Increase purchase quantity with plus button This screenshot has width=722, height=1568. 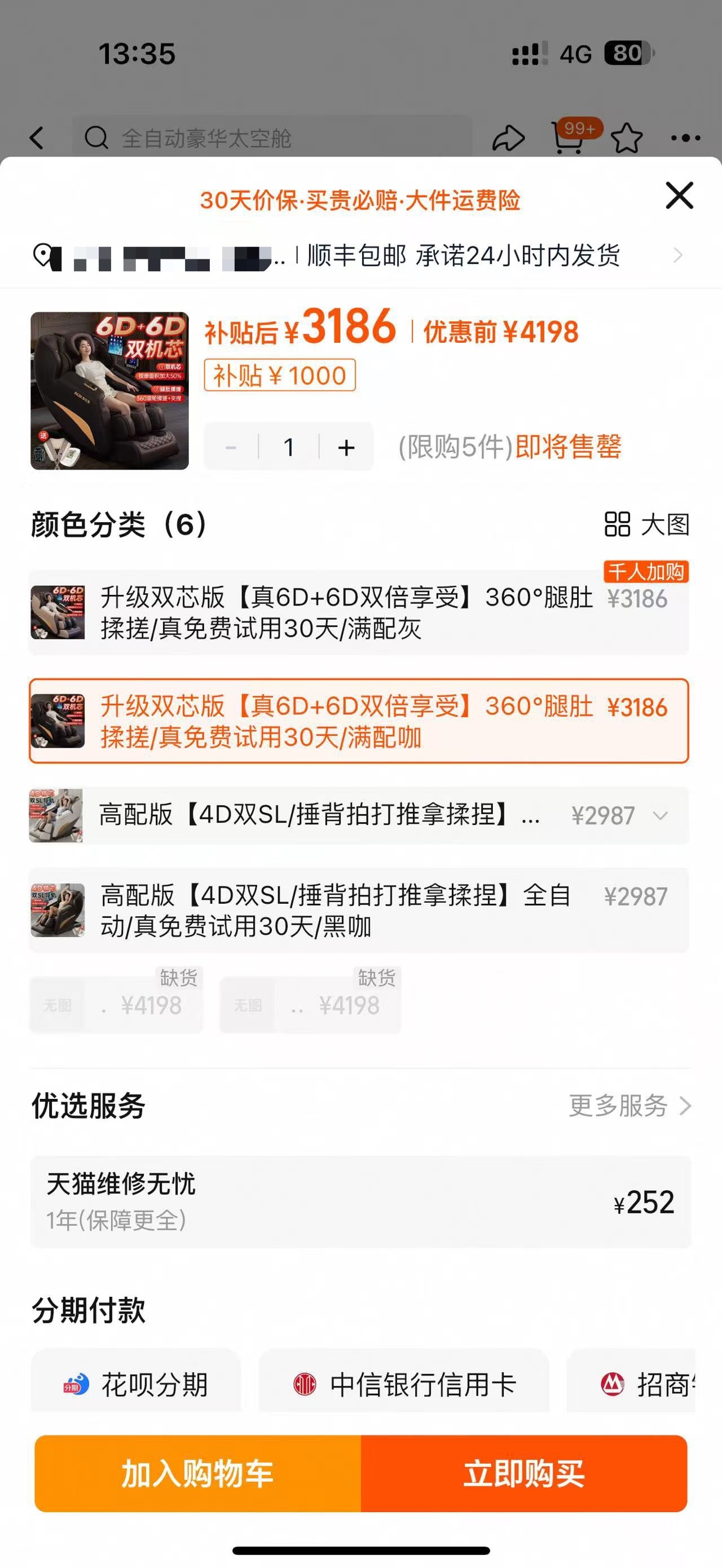(x=346, y=447)
